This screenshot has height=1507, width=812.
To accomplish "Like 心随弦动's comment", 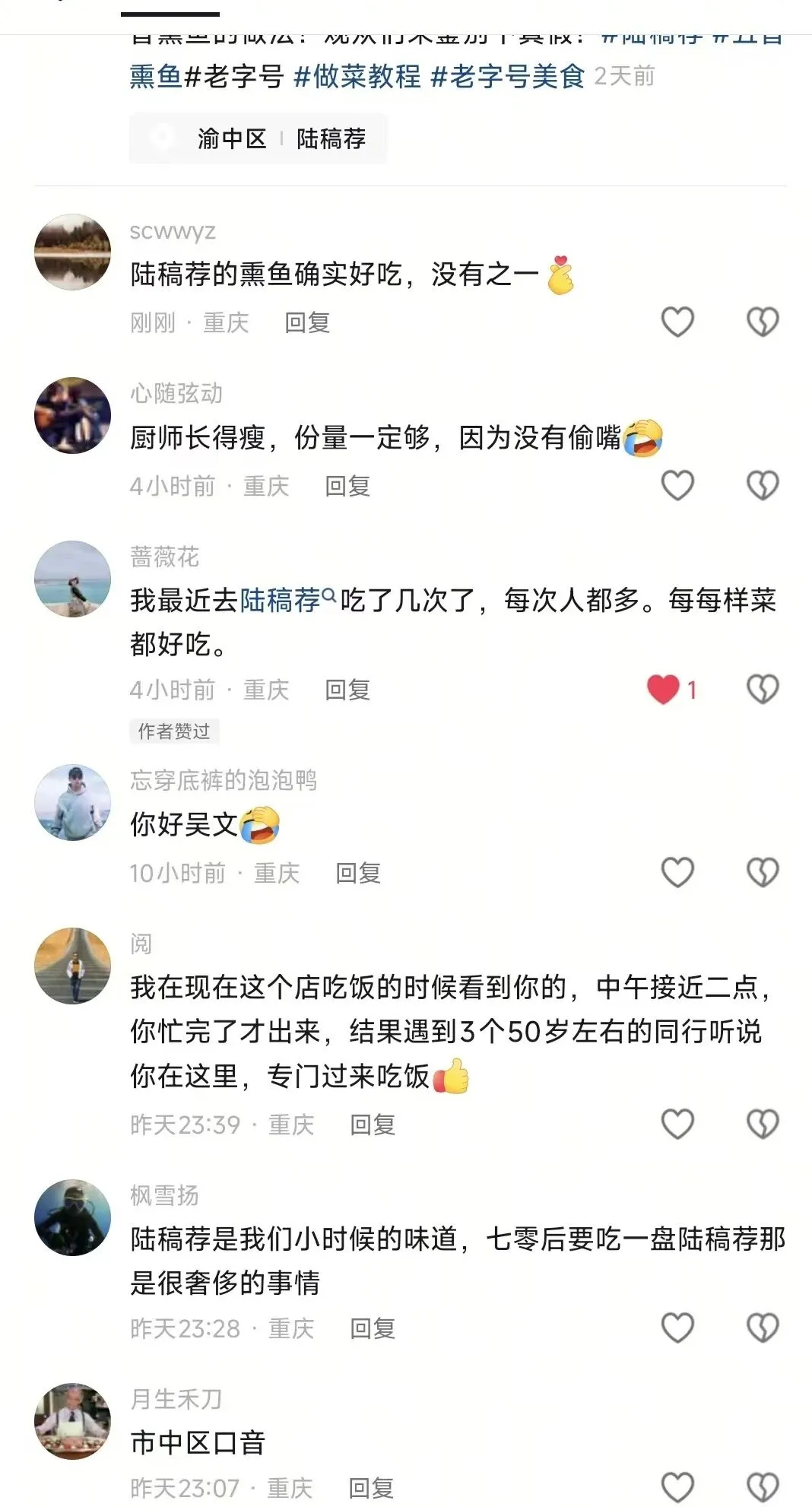I will pyautogui.click(x=677, y=485).
